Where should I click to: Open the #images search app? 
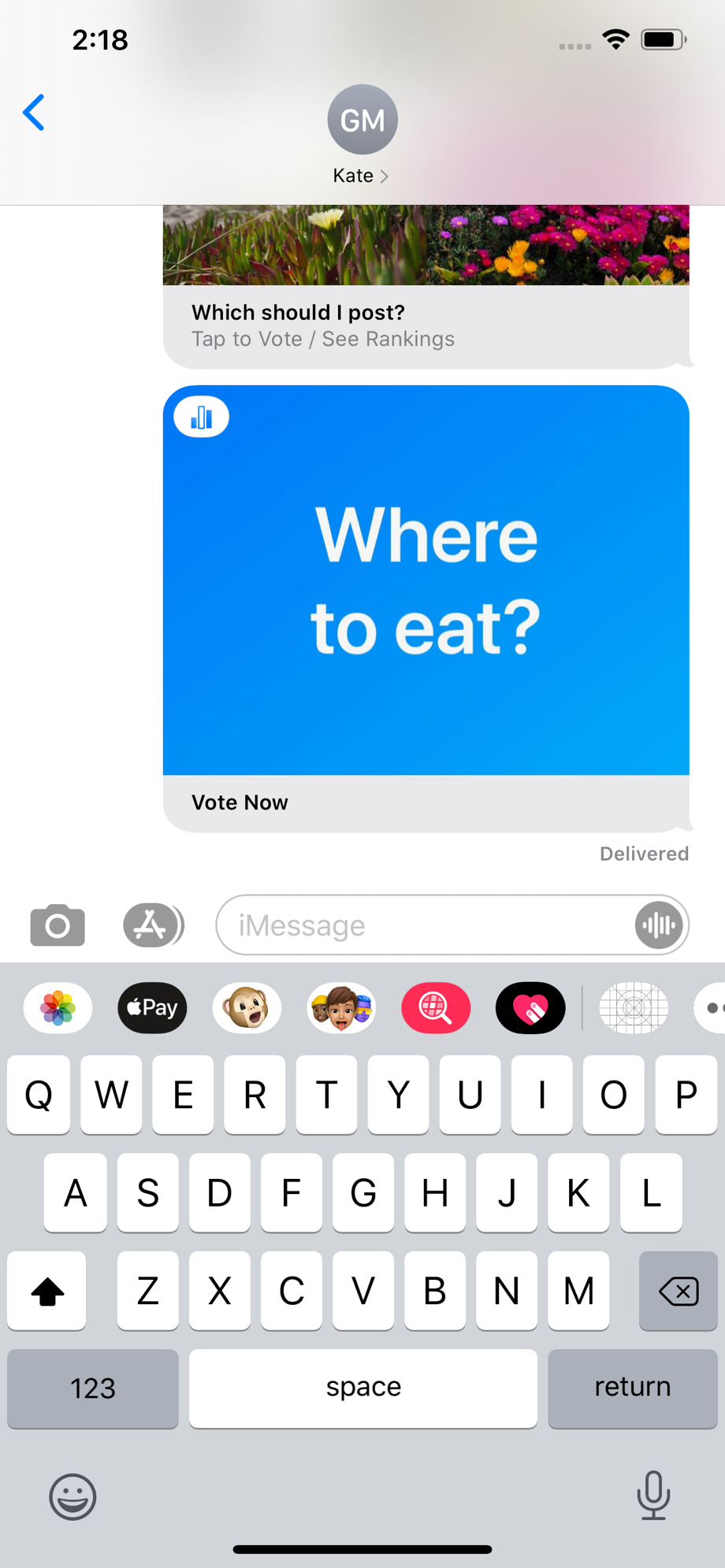[x=436, y=1008]
